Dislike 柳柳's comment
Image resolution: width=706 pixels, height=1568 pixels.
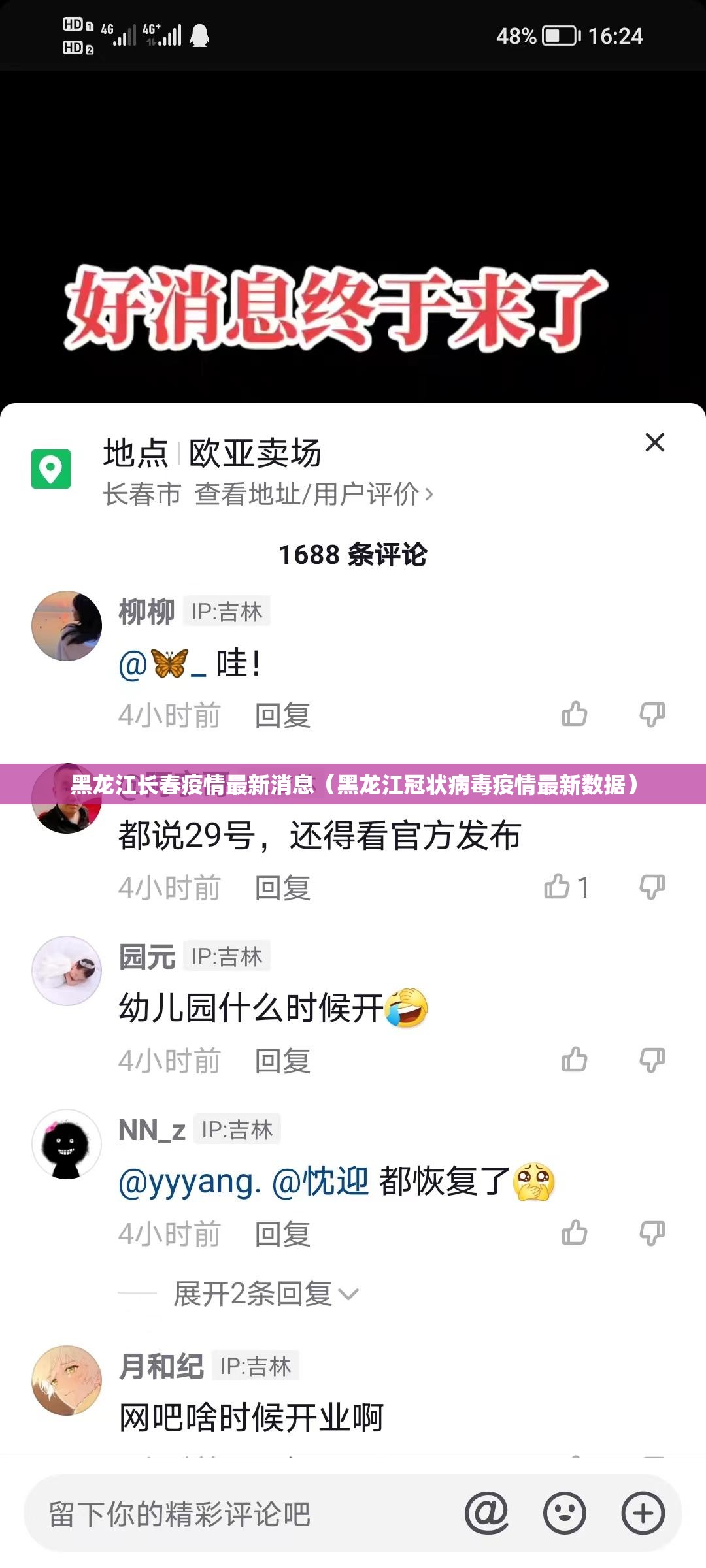652,714
